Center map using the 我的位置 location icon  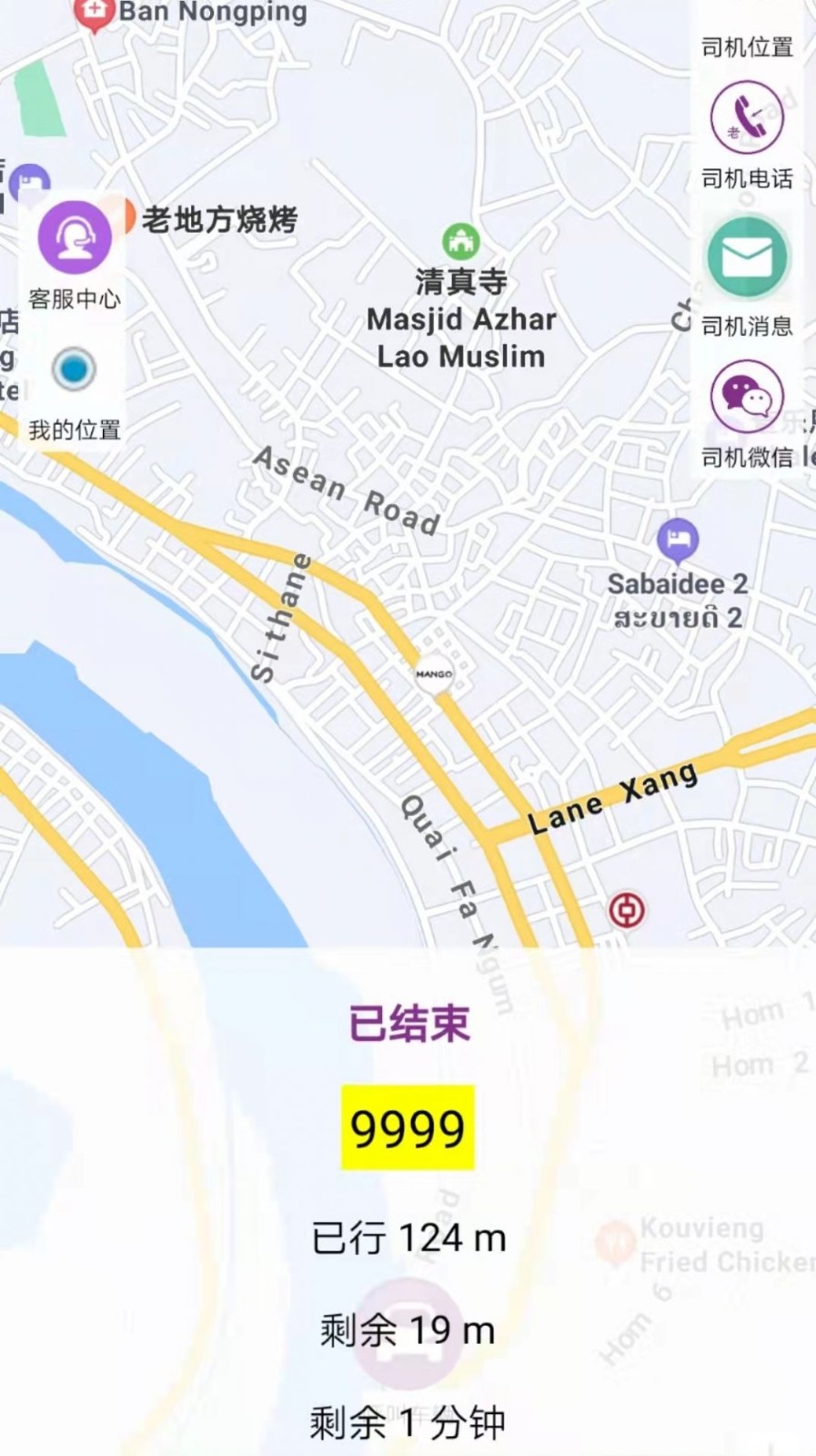pyautogui.click(x=73, y=367)
